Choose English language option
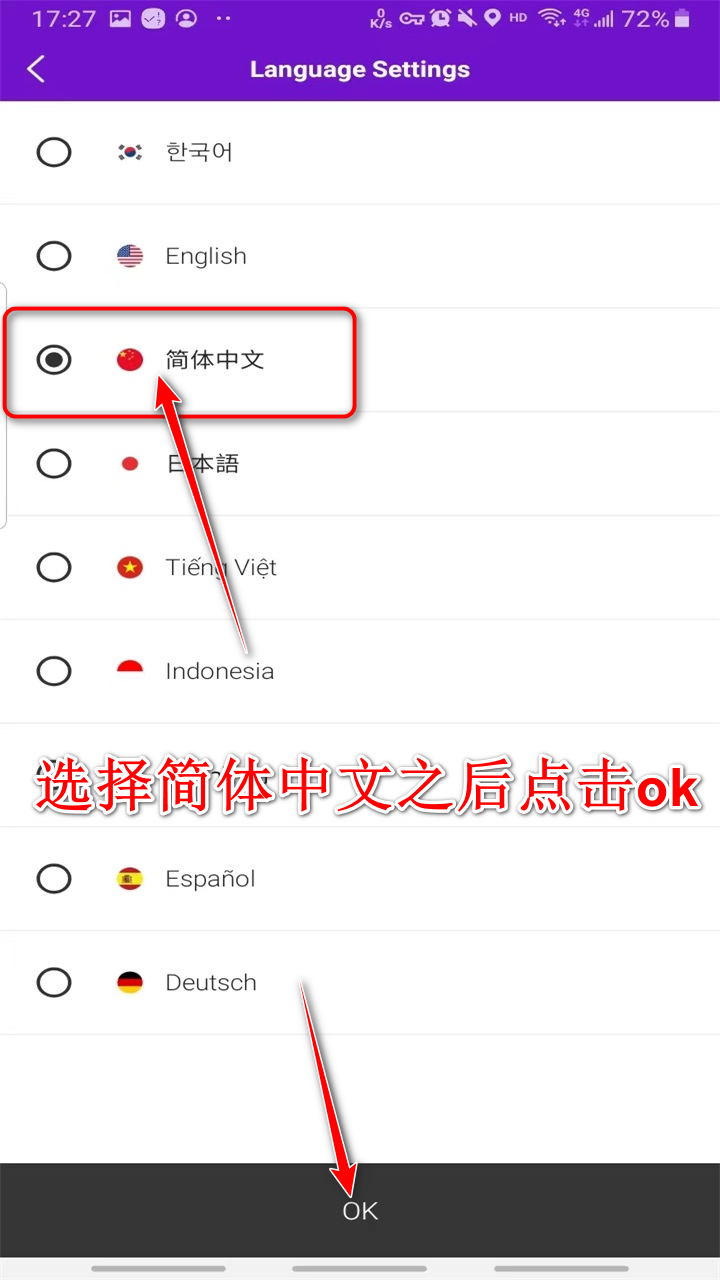 [54, 256]
